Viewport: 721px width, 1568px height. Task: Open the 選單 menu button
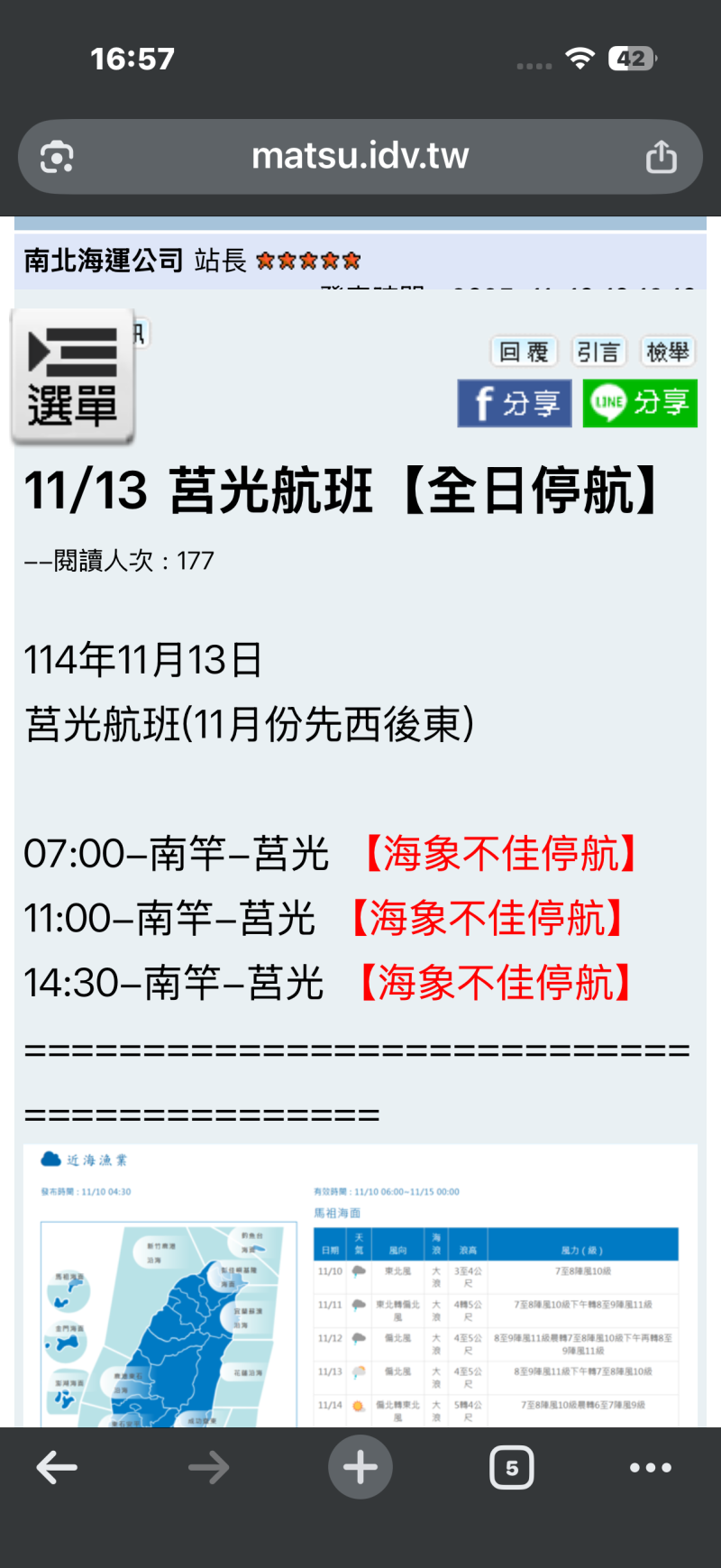[x=73, y=377]
